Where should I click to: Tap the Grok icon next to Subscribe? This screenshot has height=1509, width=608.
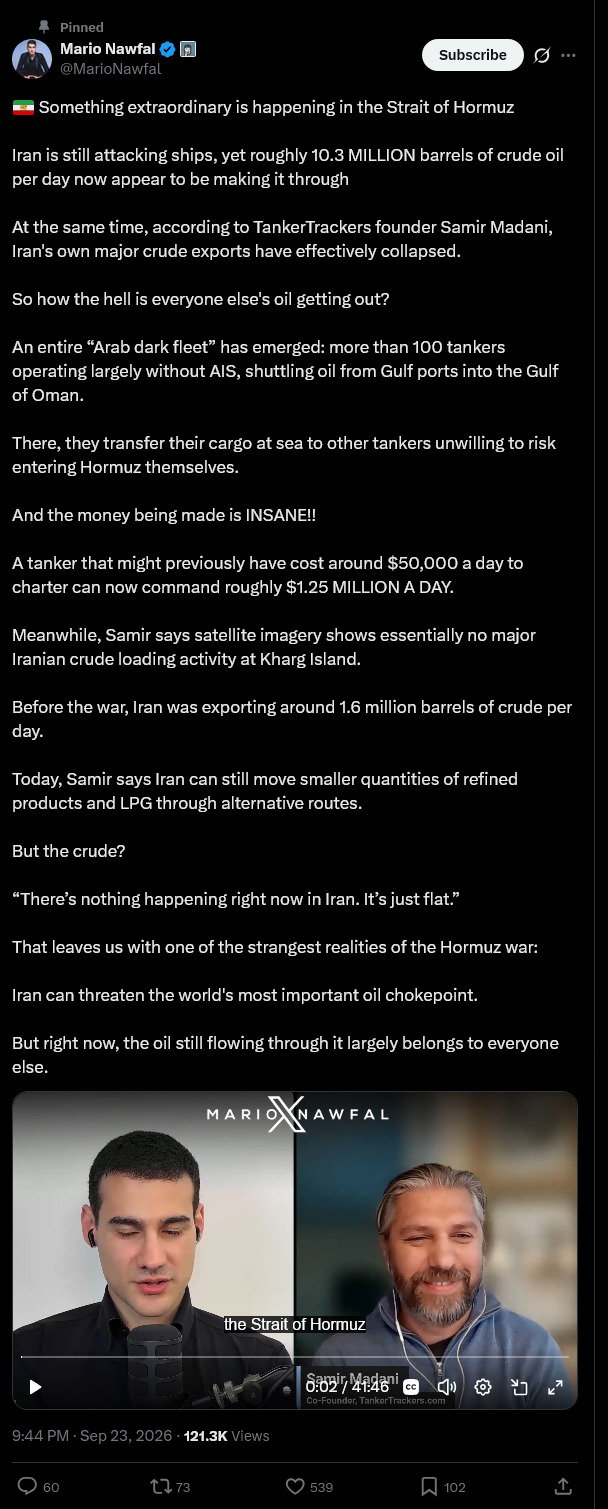pyautogui.click(x=542, y=55)
